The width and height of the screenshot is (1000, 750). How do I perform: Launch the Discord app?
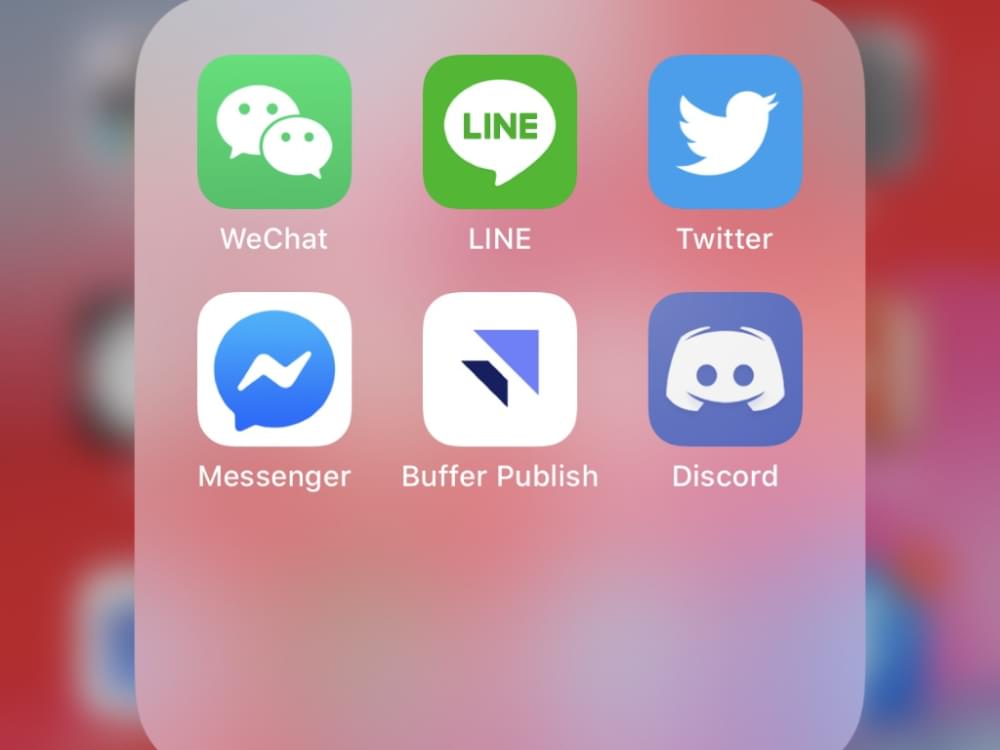[x=725, y=369]
